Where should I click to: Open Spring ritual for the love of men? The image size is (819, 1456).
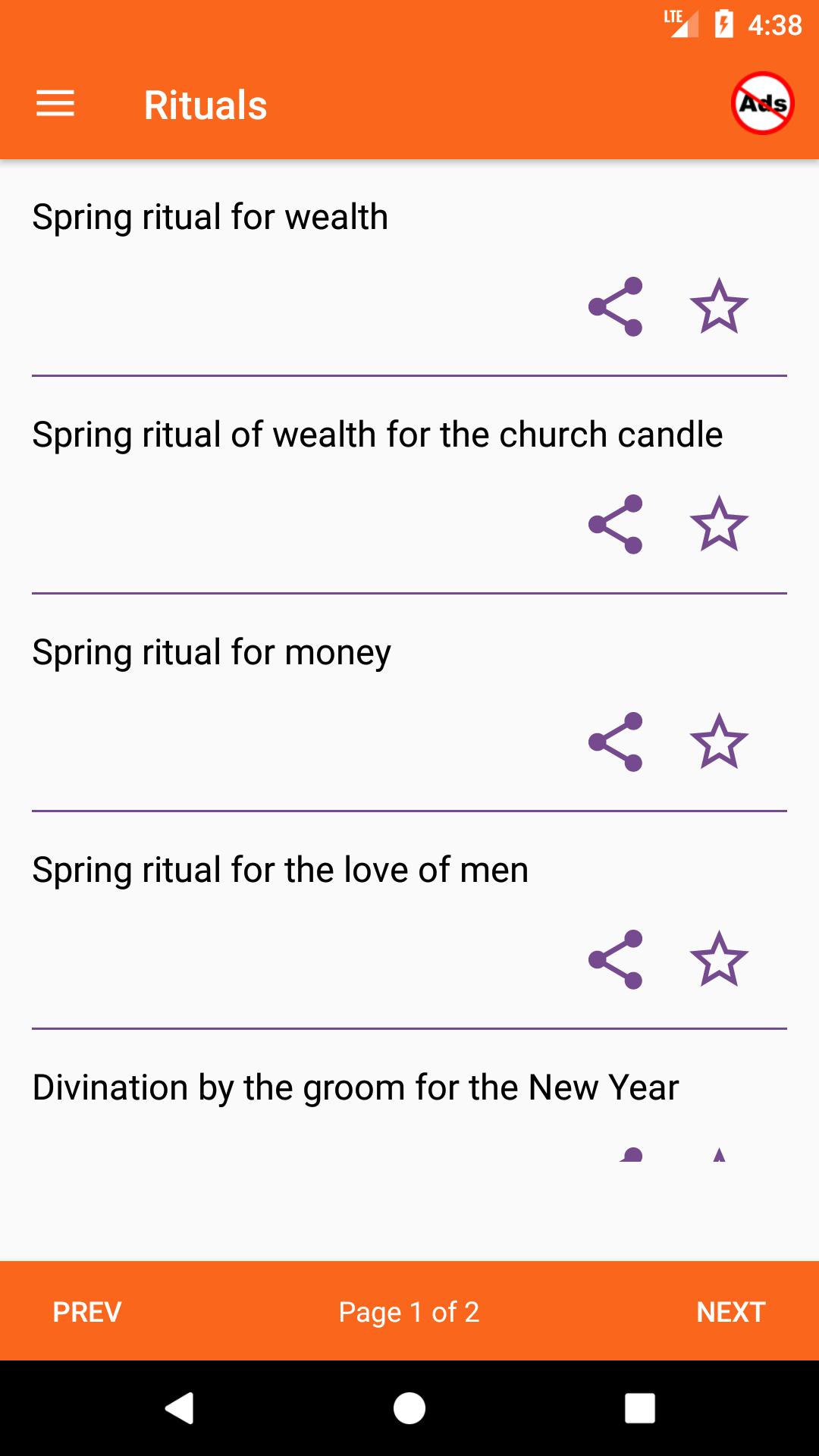[x=281, y=871]
